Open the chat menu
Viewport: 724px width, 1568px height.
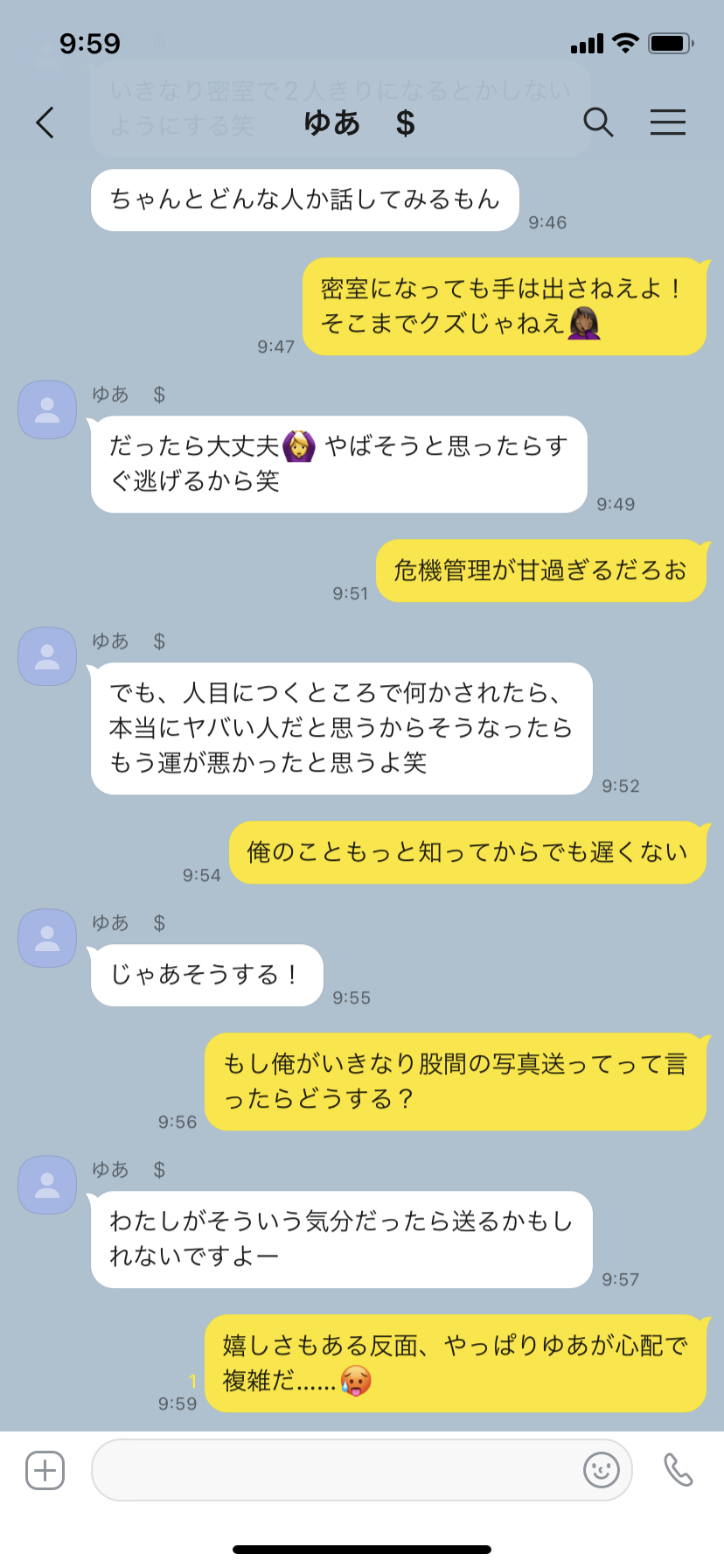[668, 122]
